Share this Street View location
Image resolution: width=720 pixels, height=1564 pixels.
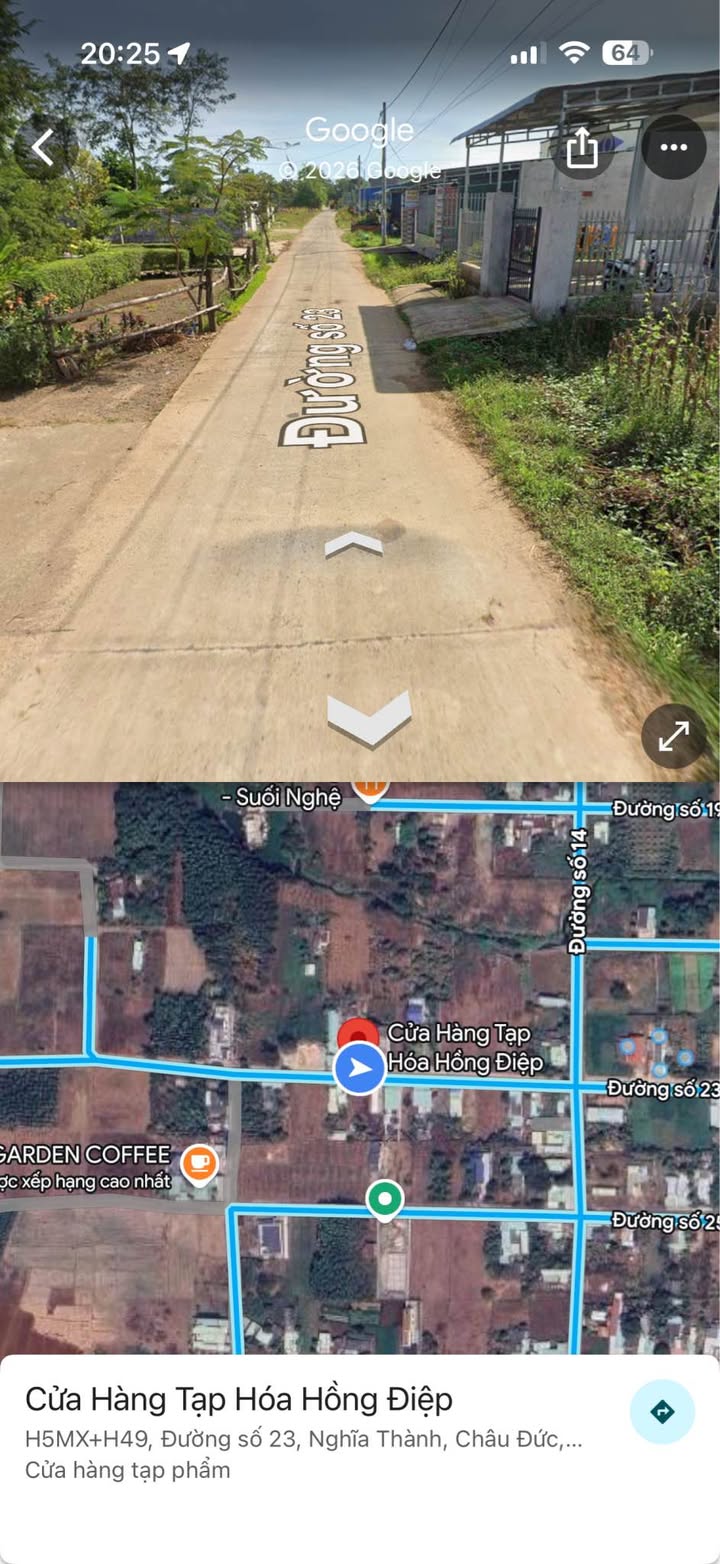click(582, 148)
